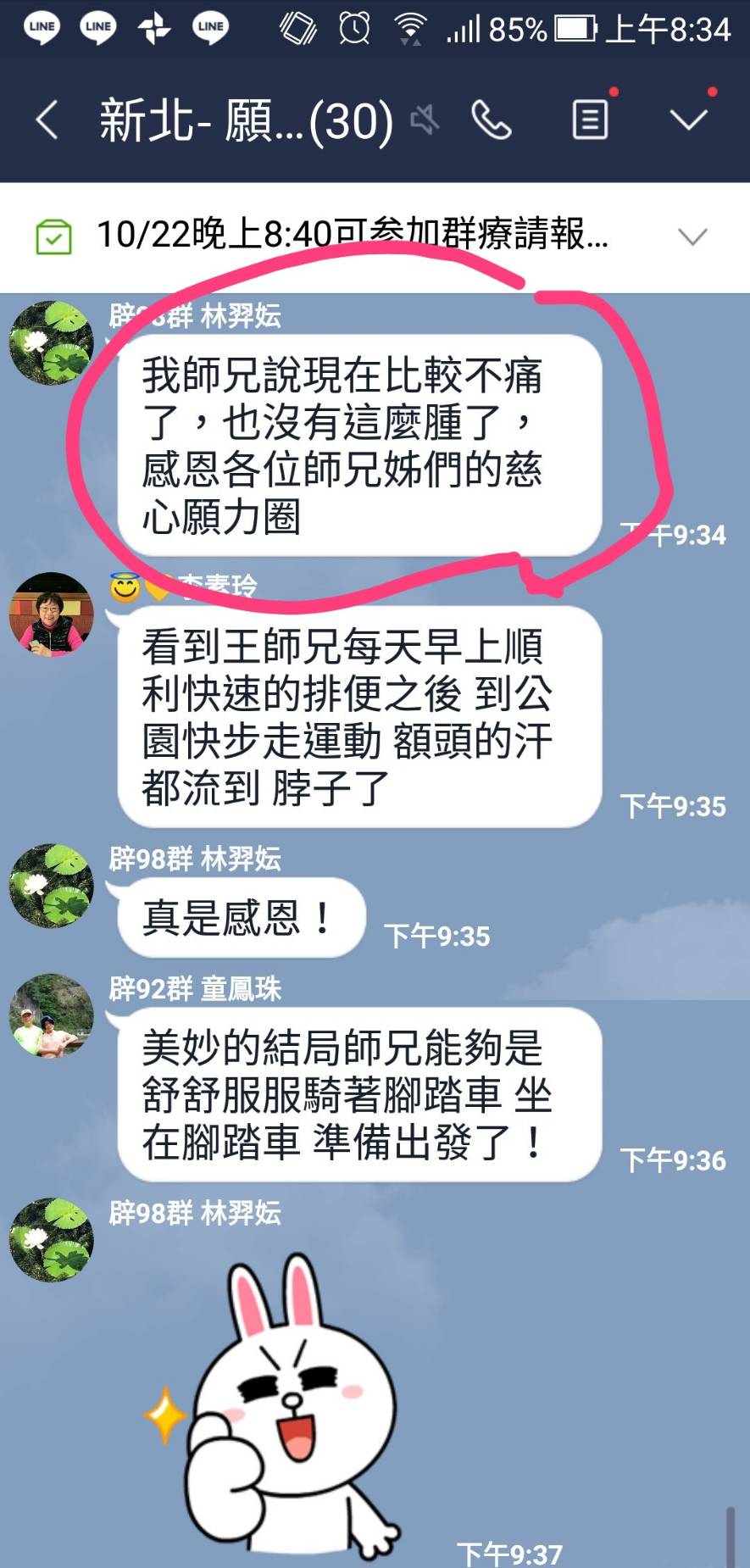This screenshot has width=750, height=1568.
Task: Expand the announcement banner chevron
Action: coord(692,236)
